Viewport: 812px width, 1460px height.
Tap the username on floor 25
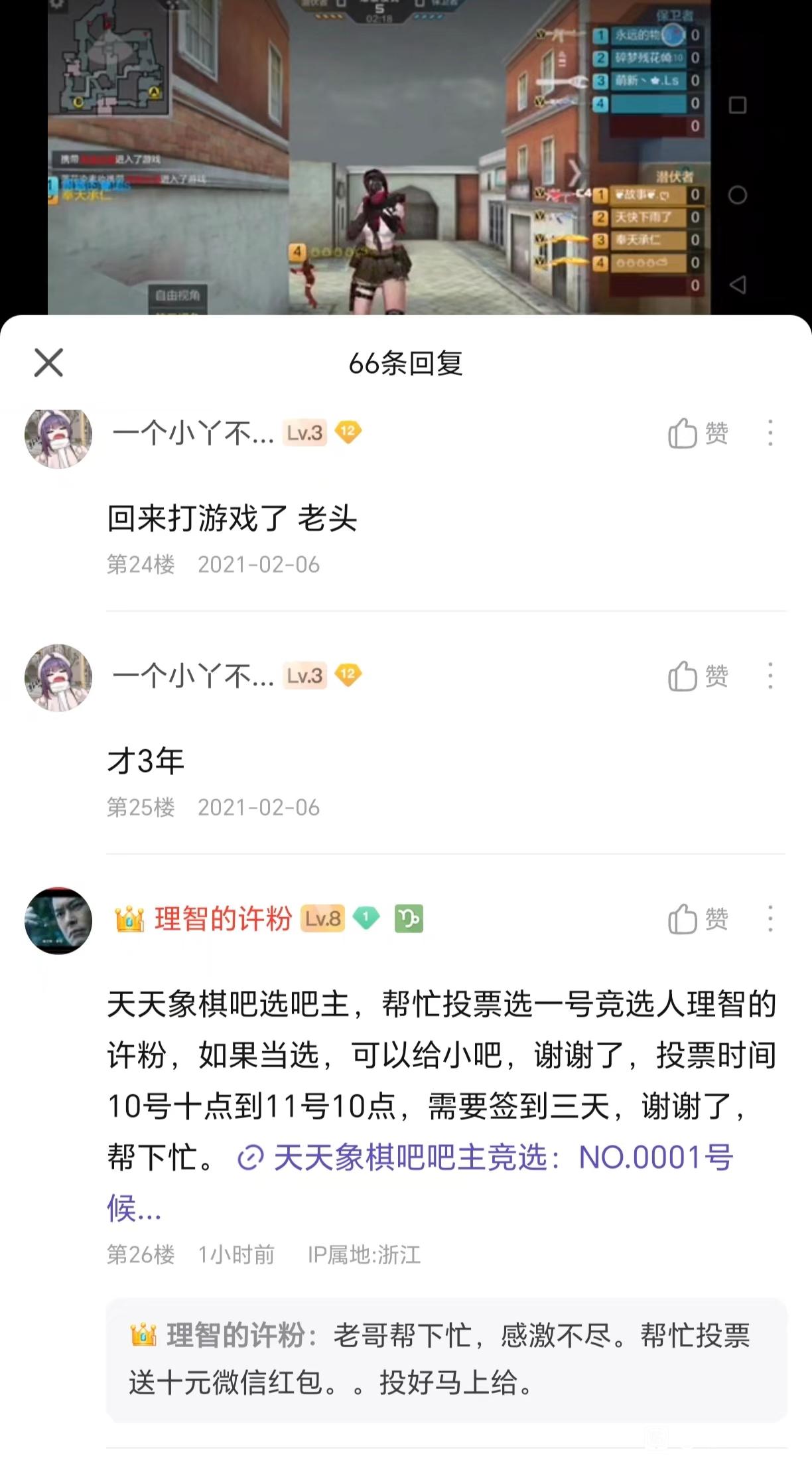coord(192,676)
